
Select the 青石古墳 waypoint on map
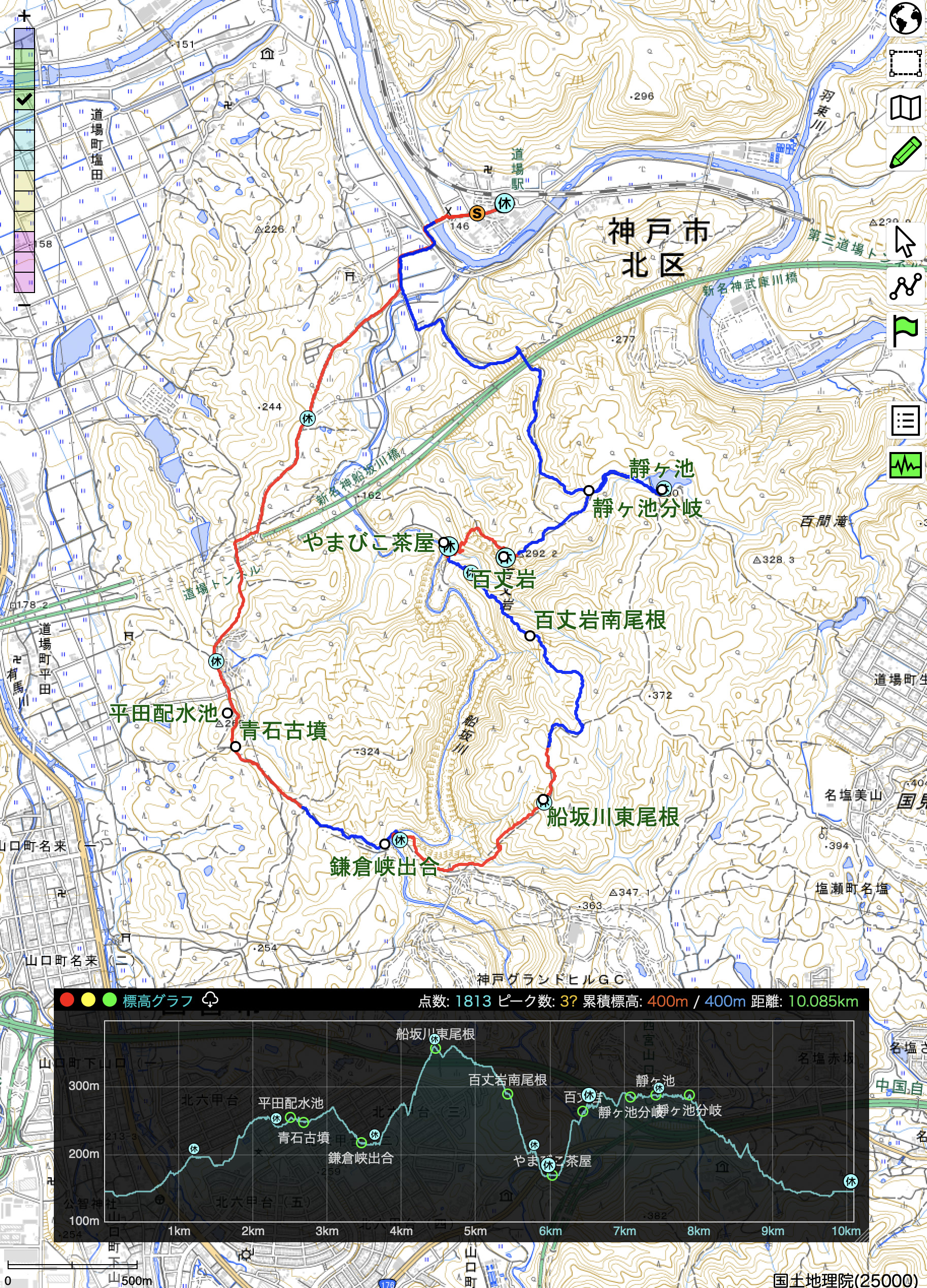pos(236,746)
